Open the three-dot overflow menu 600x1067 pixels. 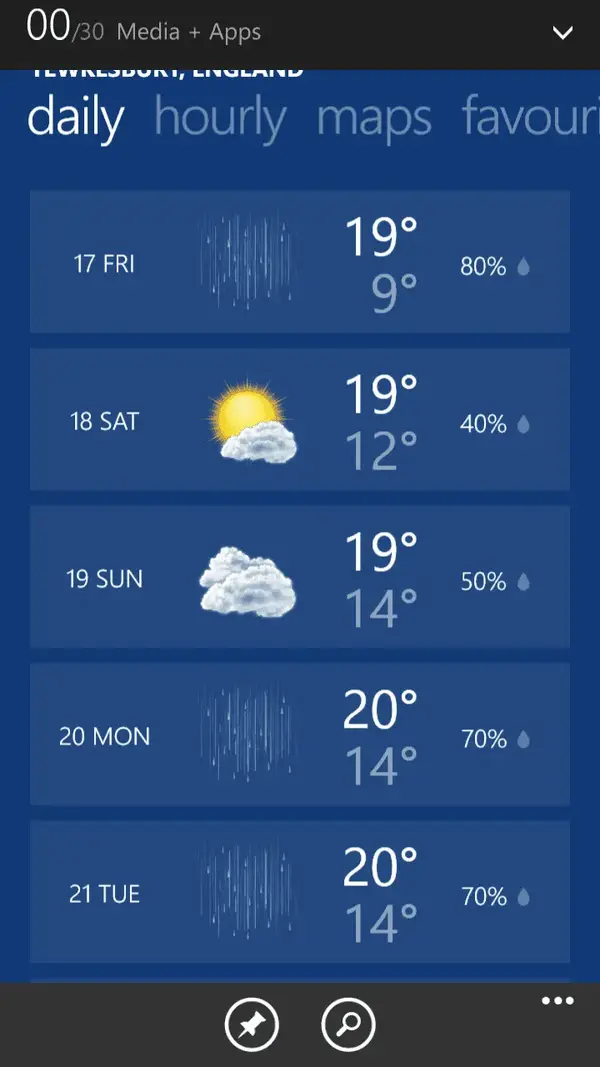point(557,1002)
